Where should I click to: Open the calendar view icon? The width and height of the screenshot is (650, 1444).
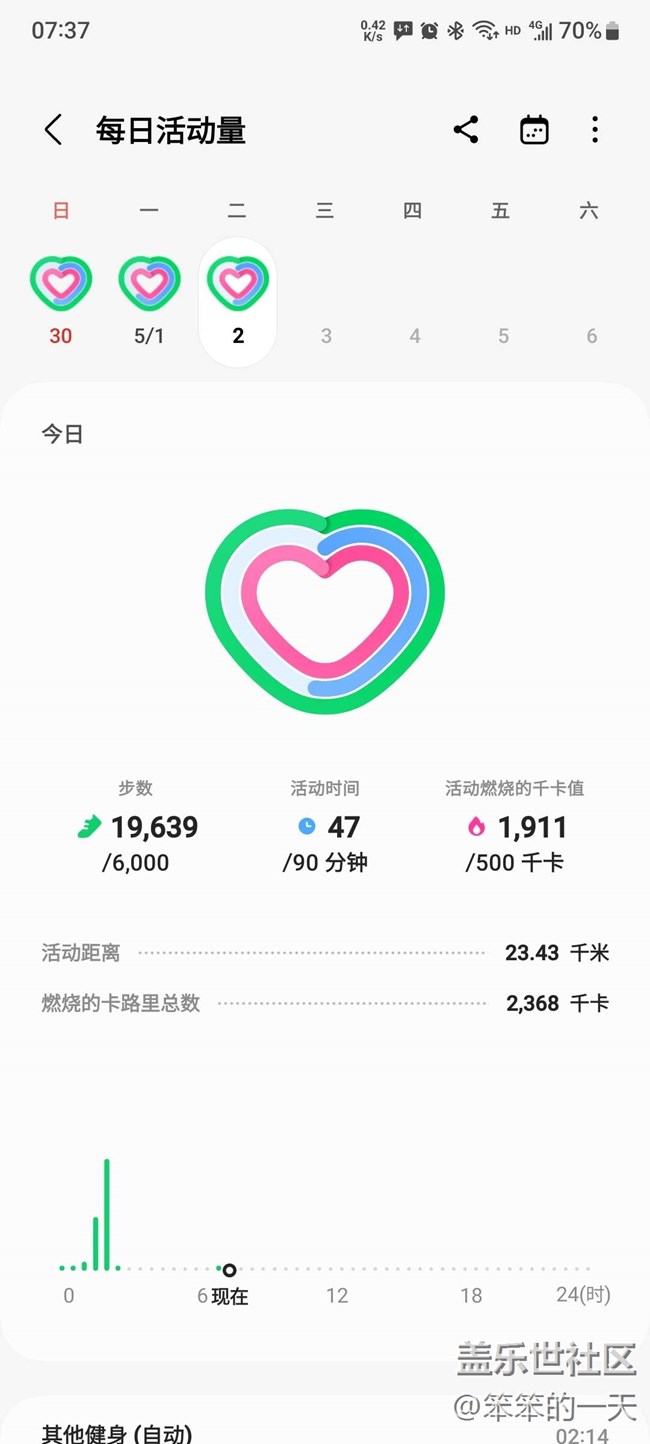click(534, 130)
